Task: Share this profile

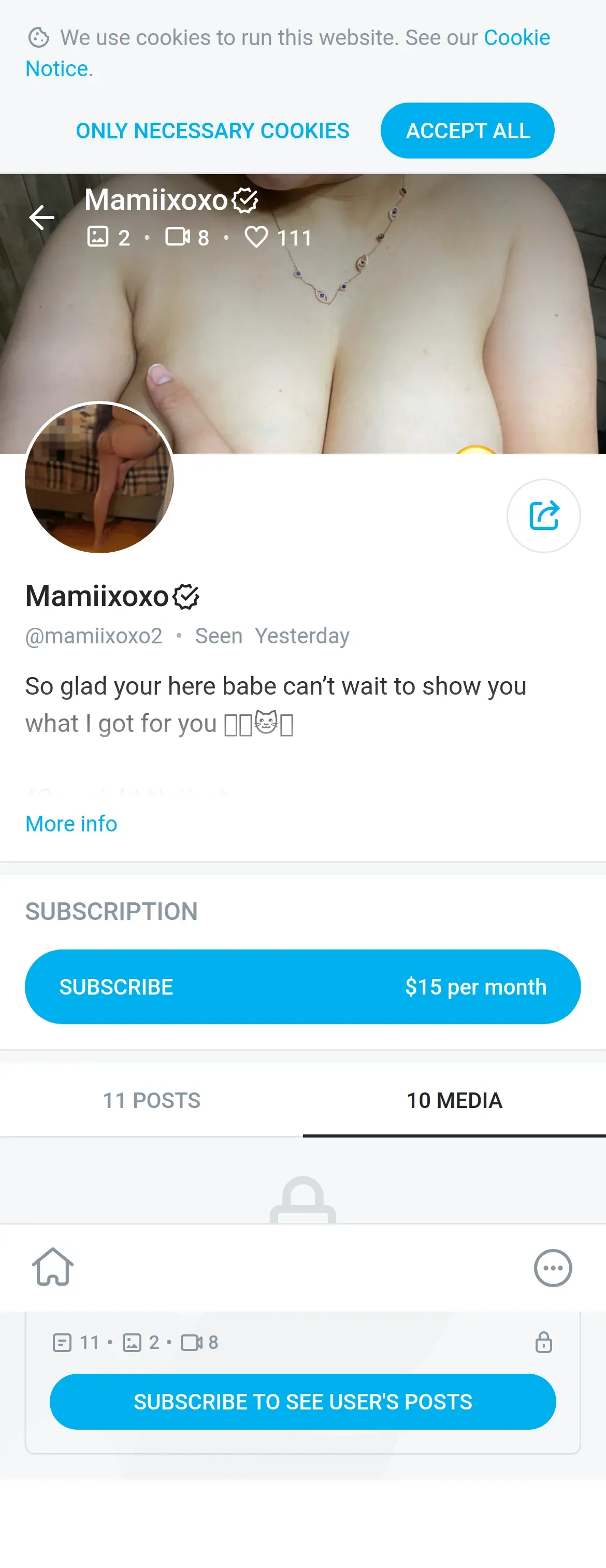Action: [543, 515]
